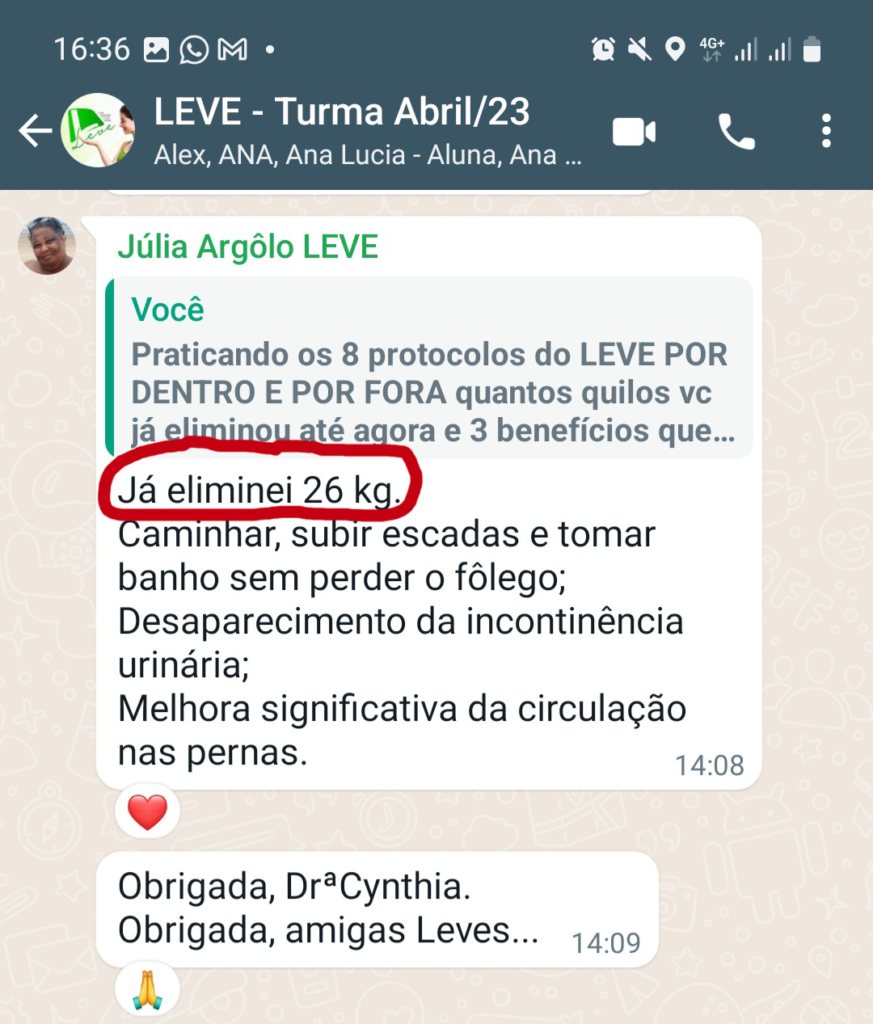
Task: Start a group voice call
Action: pos(736,132)
